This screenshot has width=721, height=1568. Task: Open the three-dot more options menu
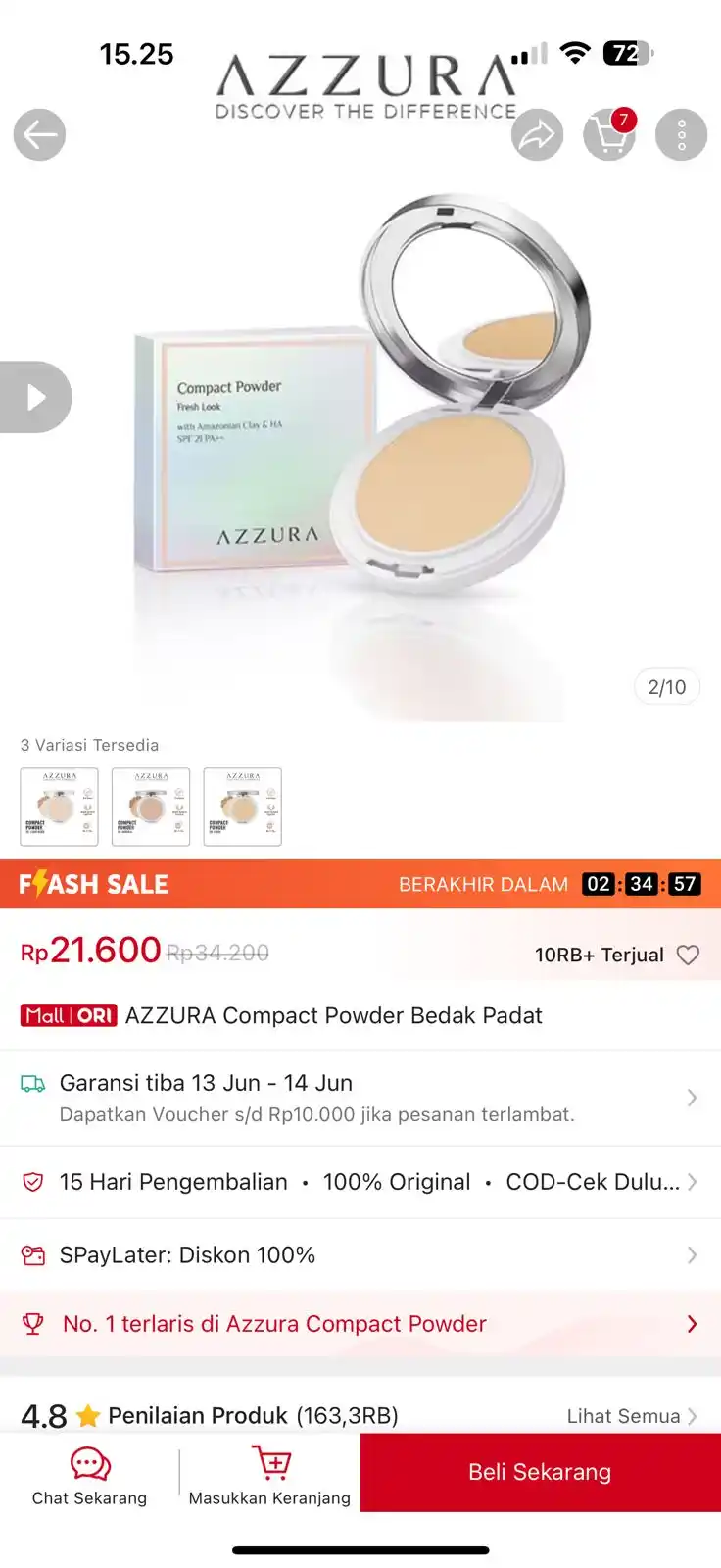pyautogui.click(x=681, y=134)
